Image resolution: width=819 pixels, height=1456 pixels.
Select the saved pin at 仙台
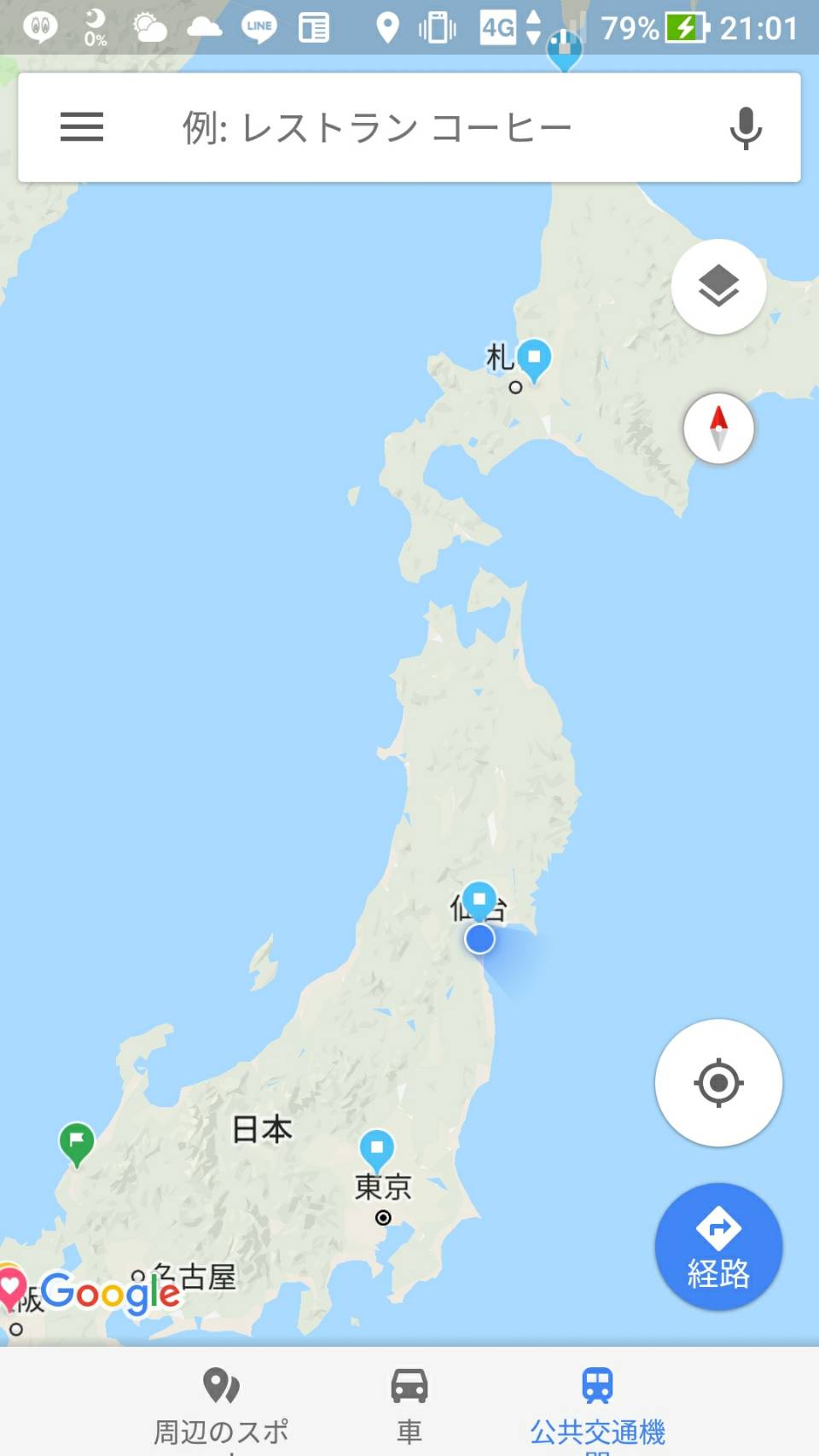(479, 900)
